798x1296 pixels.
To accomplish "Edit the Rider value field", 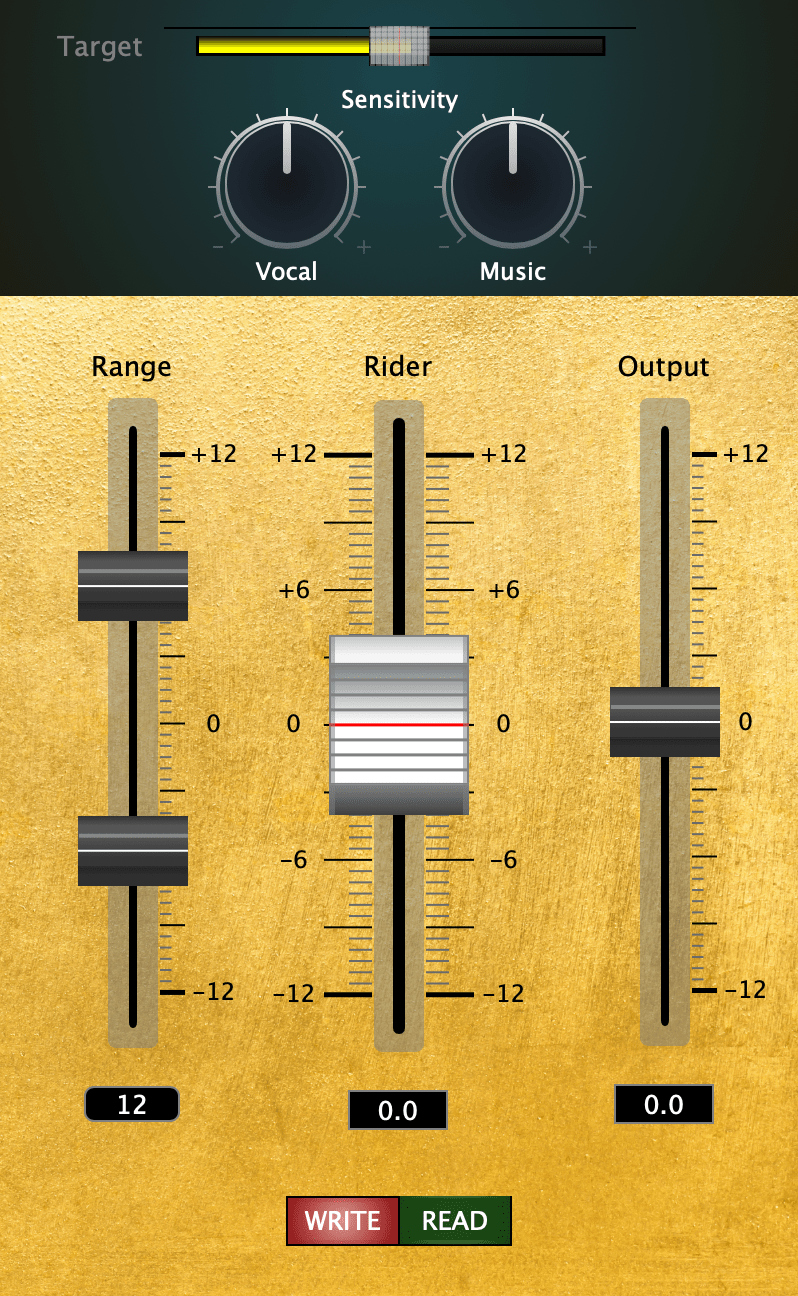I will [x=398, y=1110].
